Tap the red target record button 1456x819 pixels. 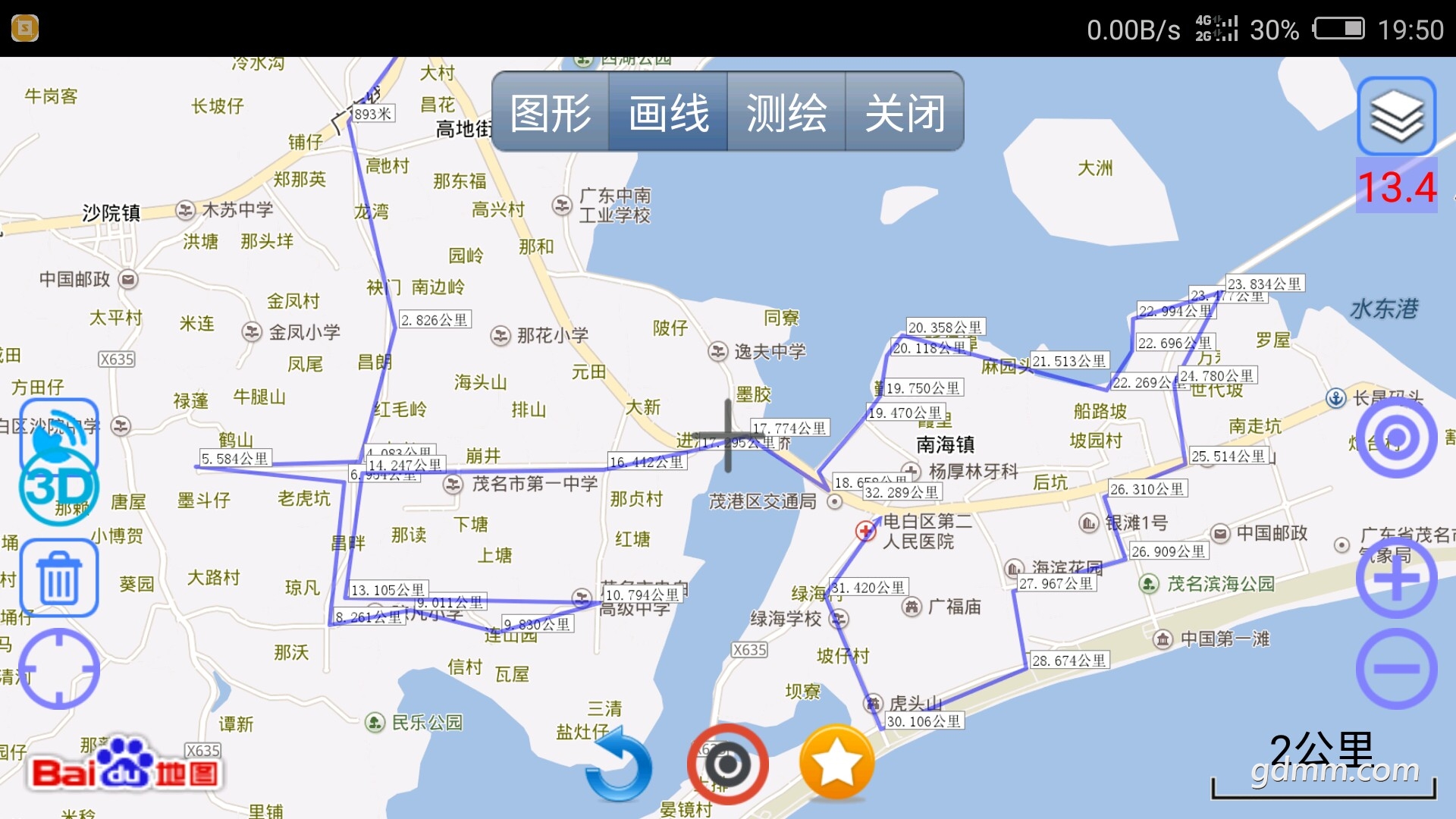point(727,764)
